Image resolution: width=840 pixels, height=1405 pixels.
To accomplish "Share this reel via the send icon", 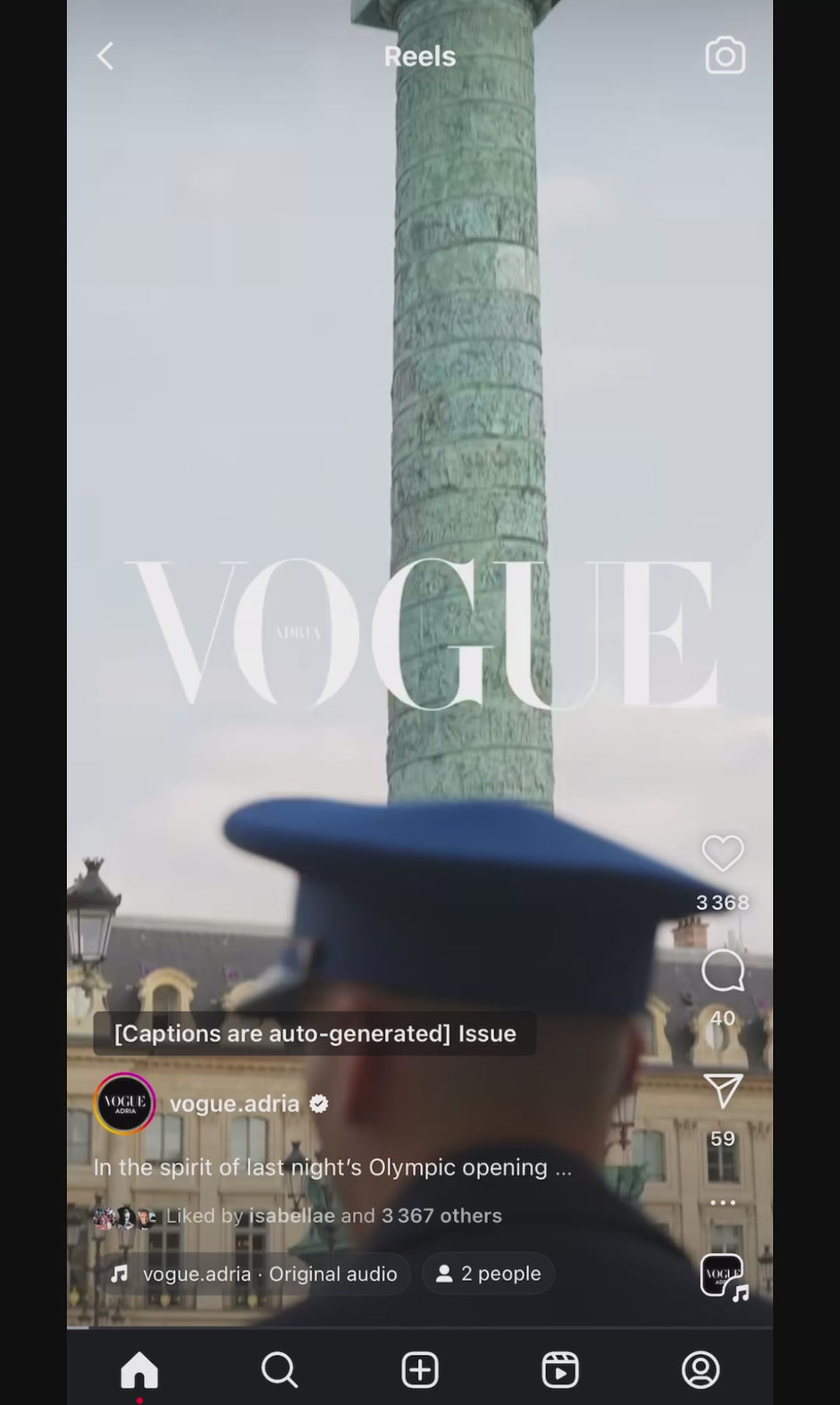I will point(722,1091).
